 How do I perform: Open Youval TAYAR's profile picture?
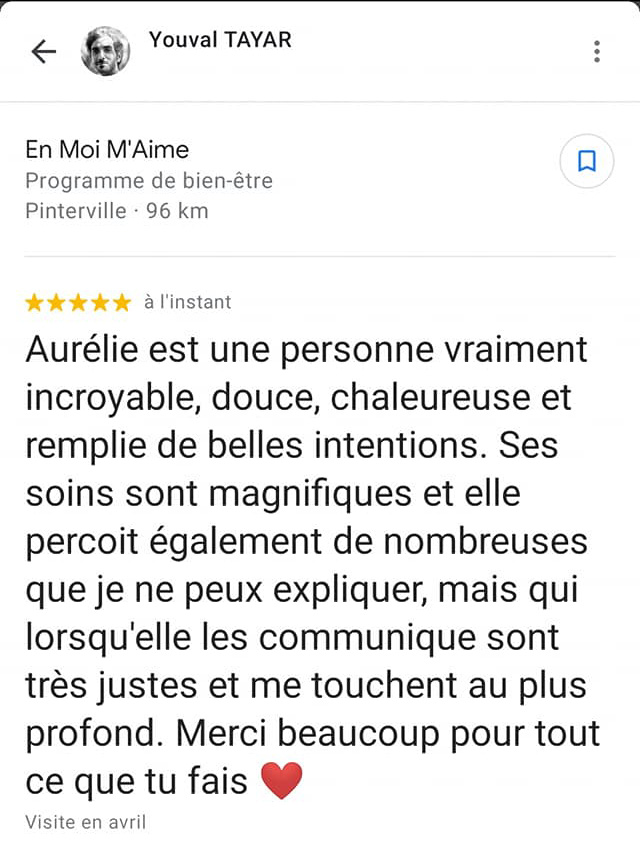pos(106,51)
